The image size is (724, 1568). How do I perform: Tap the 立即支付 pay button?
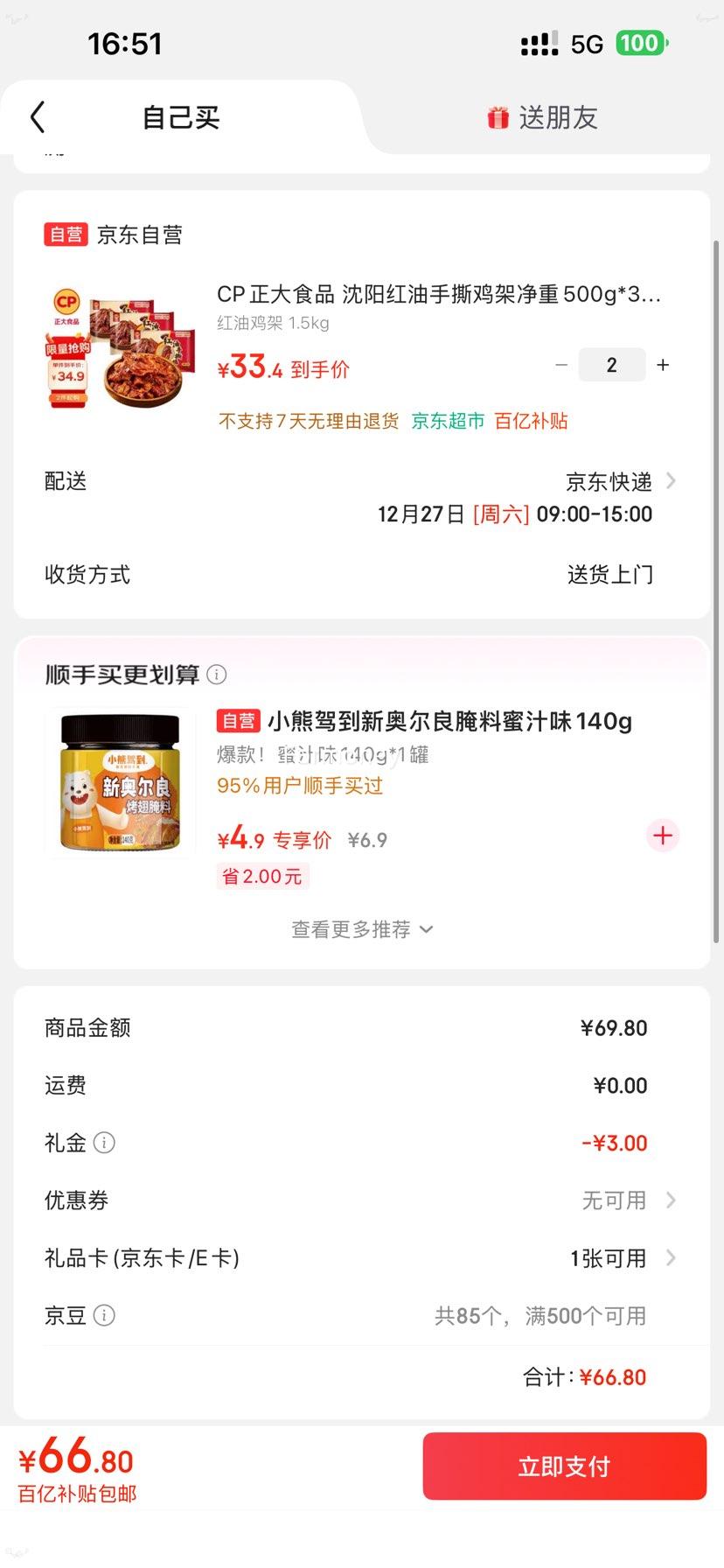tap(563, 1466)
